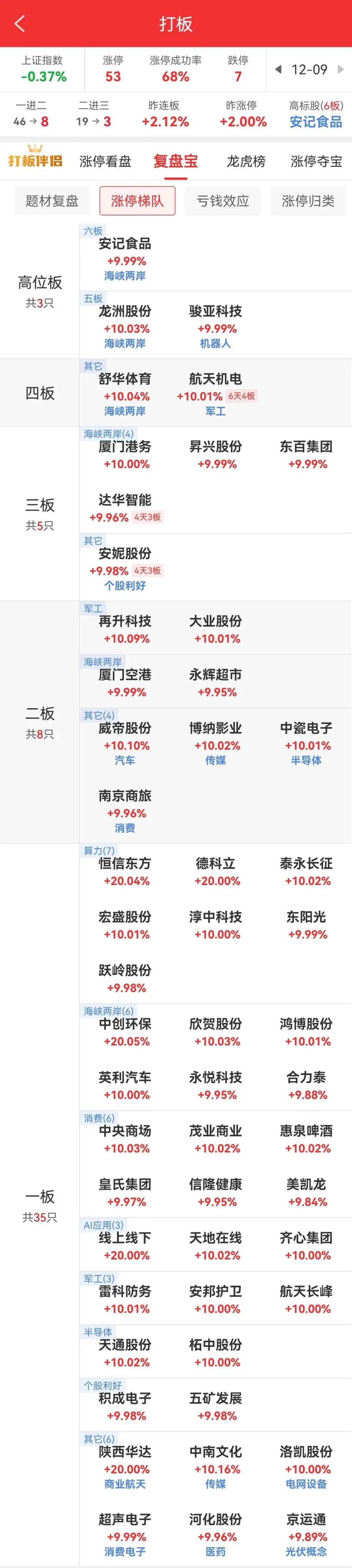Select the 题材复盘 chip

[x=52, y=201]
